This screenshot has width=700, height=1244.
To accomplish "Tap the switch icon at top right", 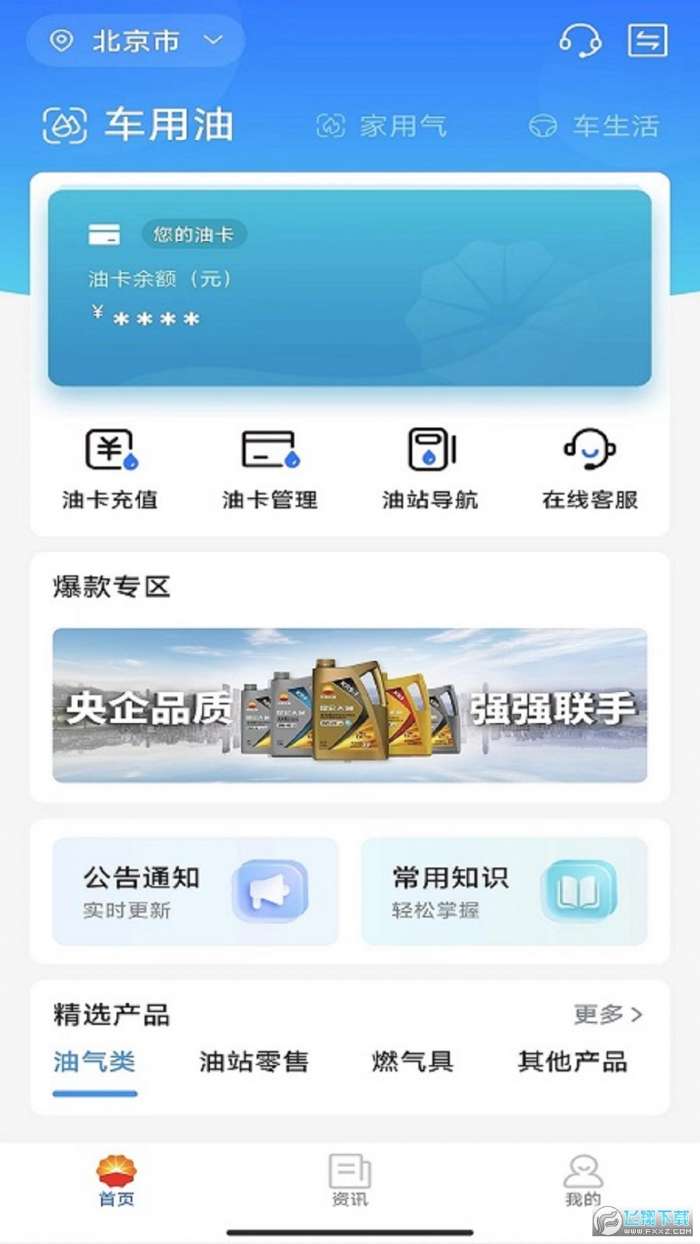I will (x=647, y=40).
